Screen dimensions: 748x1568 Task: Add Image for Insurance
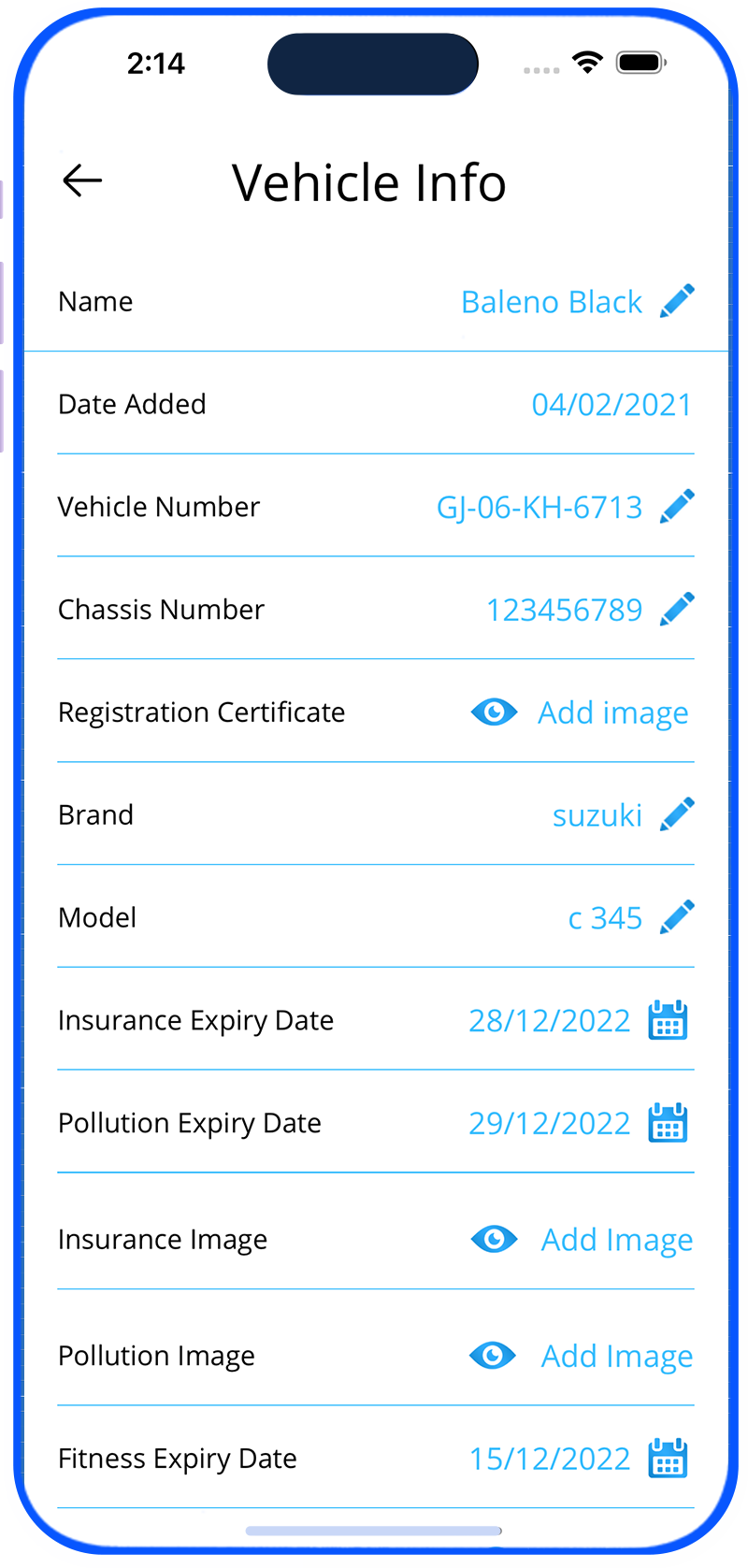(x=617, y=1241)
